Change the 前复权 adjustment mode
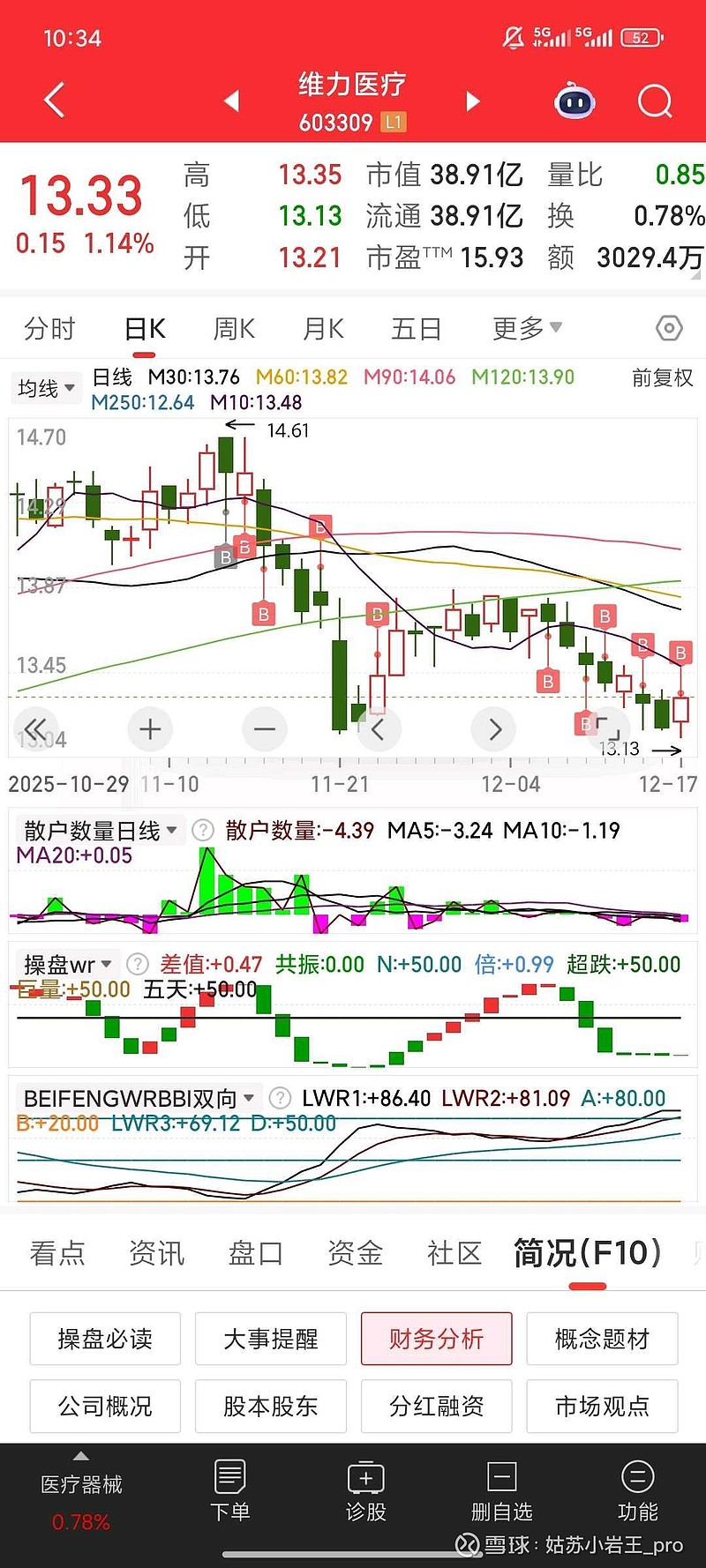This screenshot has height=1568, width=706. point(662,378)
